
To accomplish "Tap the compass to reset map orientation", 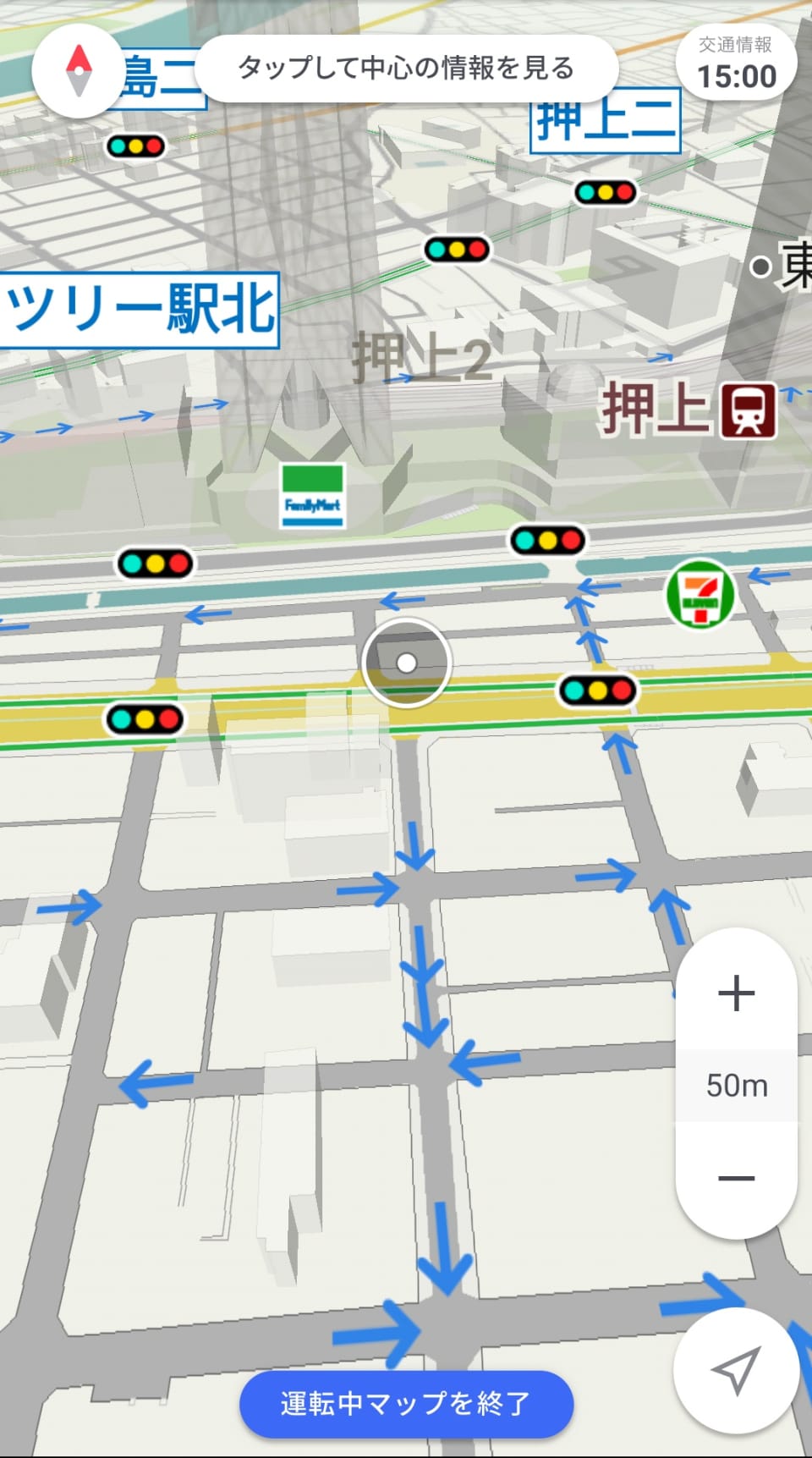I will pos(78,71).
